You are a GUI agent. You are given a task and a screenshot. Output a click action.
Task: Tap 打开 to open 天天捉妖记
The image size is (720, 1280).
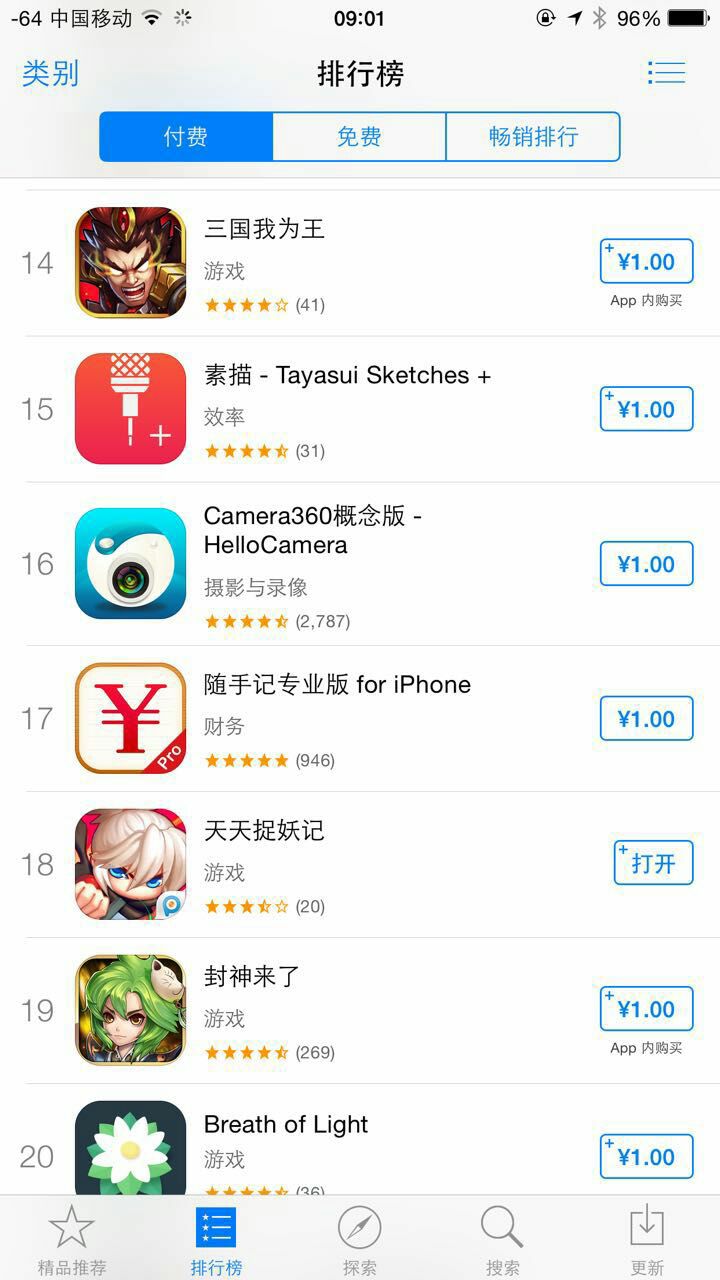(x=653, y=863)
